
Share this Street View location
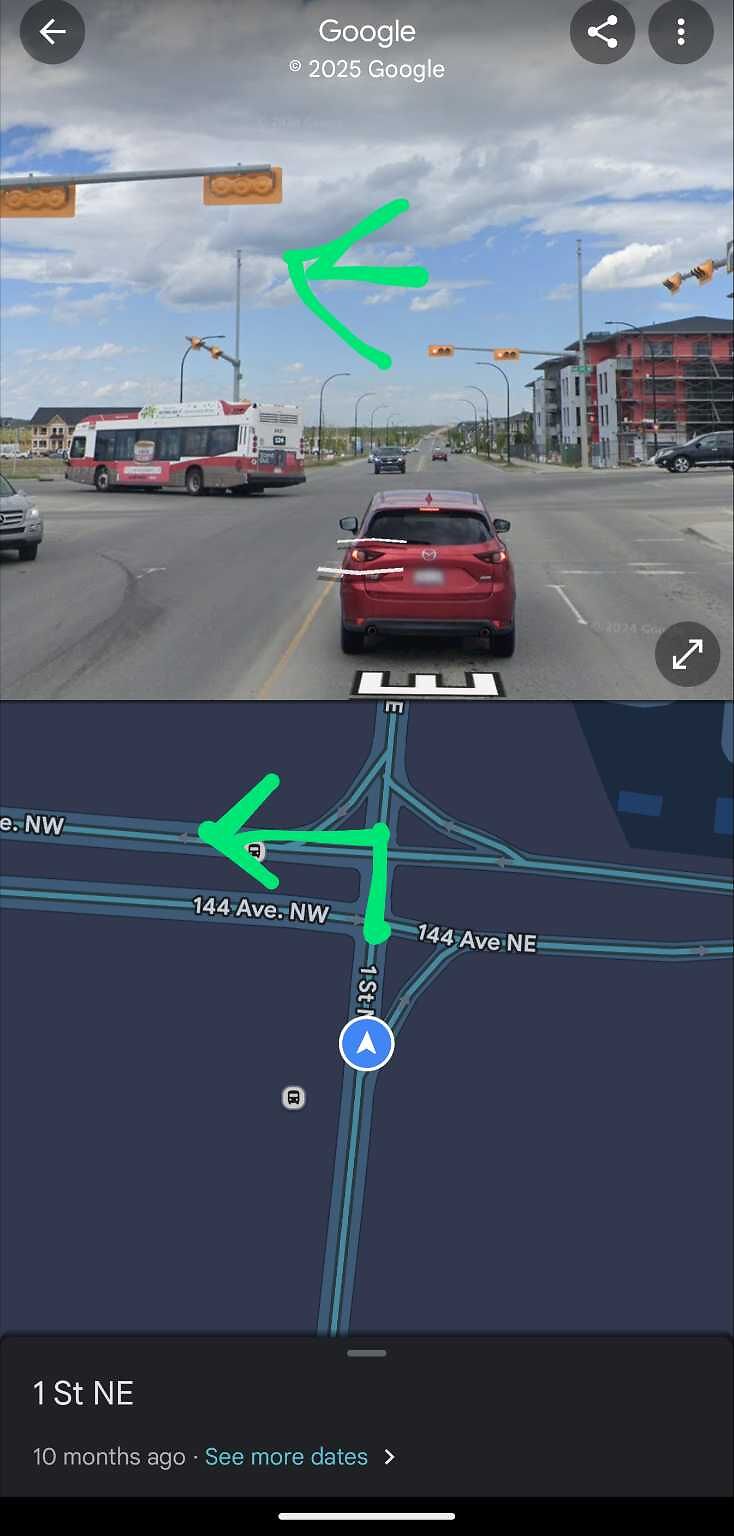[x=602, y=32]
